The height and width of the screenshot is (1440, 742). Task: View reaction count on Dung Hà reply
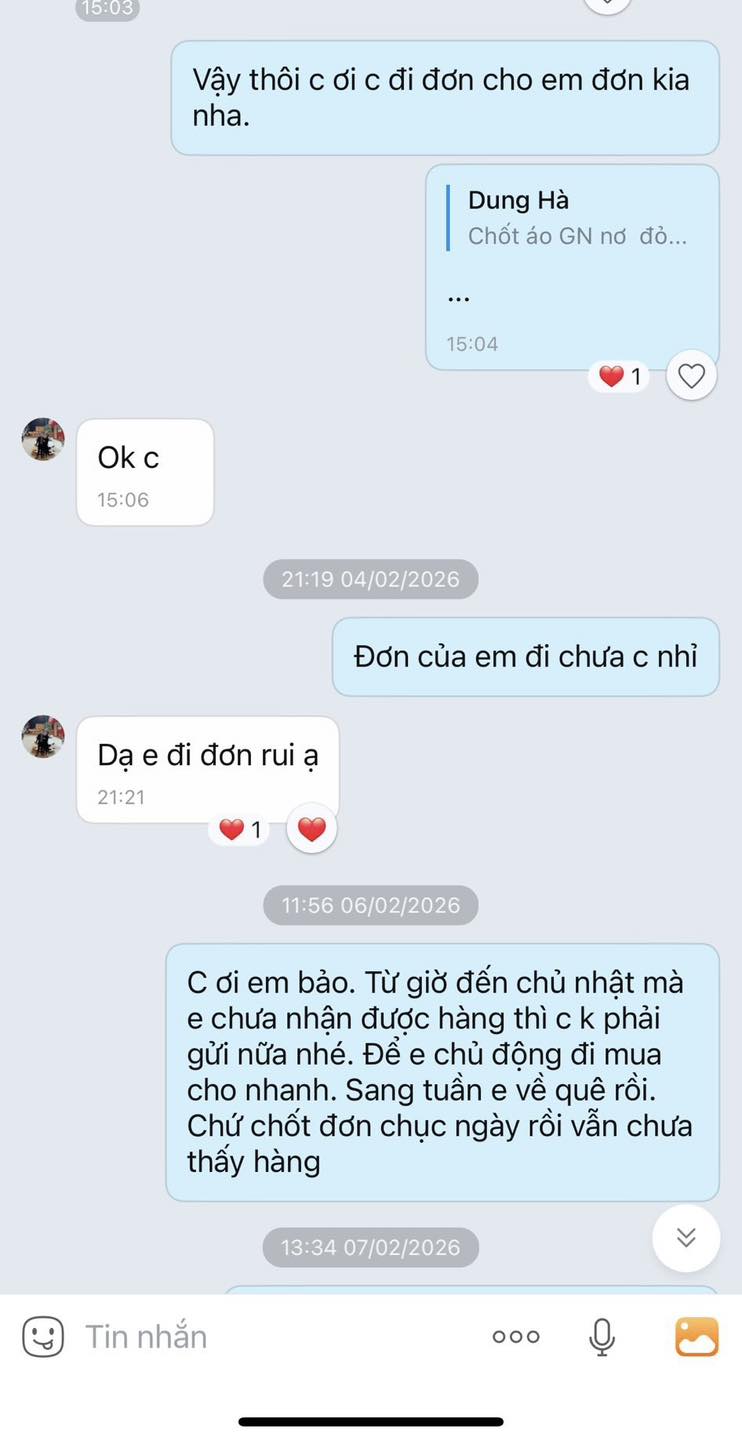pyautogui.click(x=620, y=377)
